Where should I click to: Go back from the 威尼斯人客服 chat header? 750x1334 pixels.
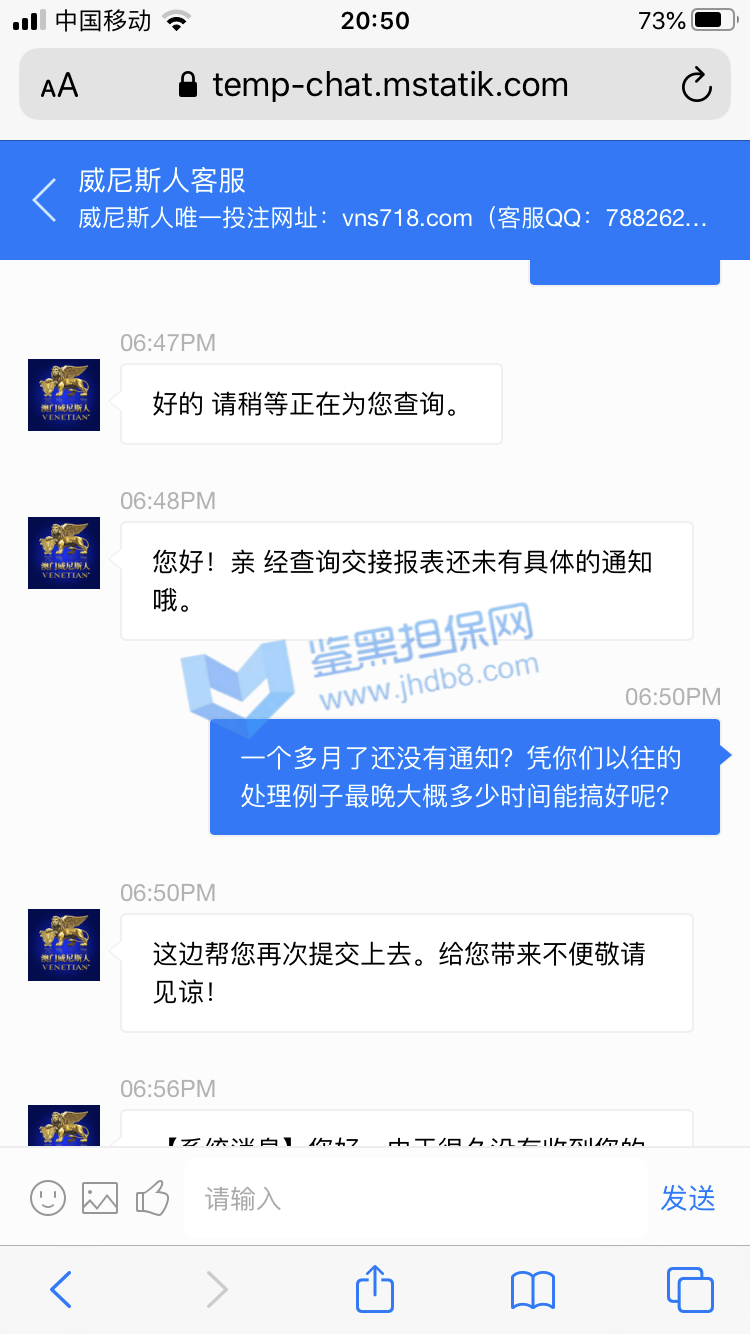[44, 199]
